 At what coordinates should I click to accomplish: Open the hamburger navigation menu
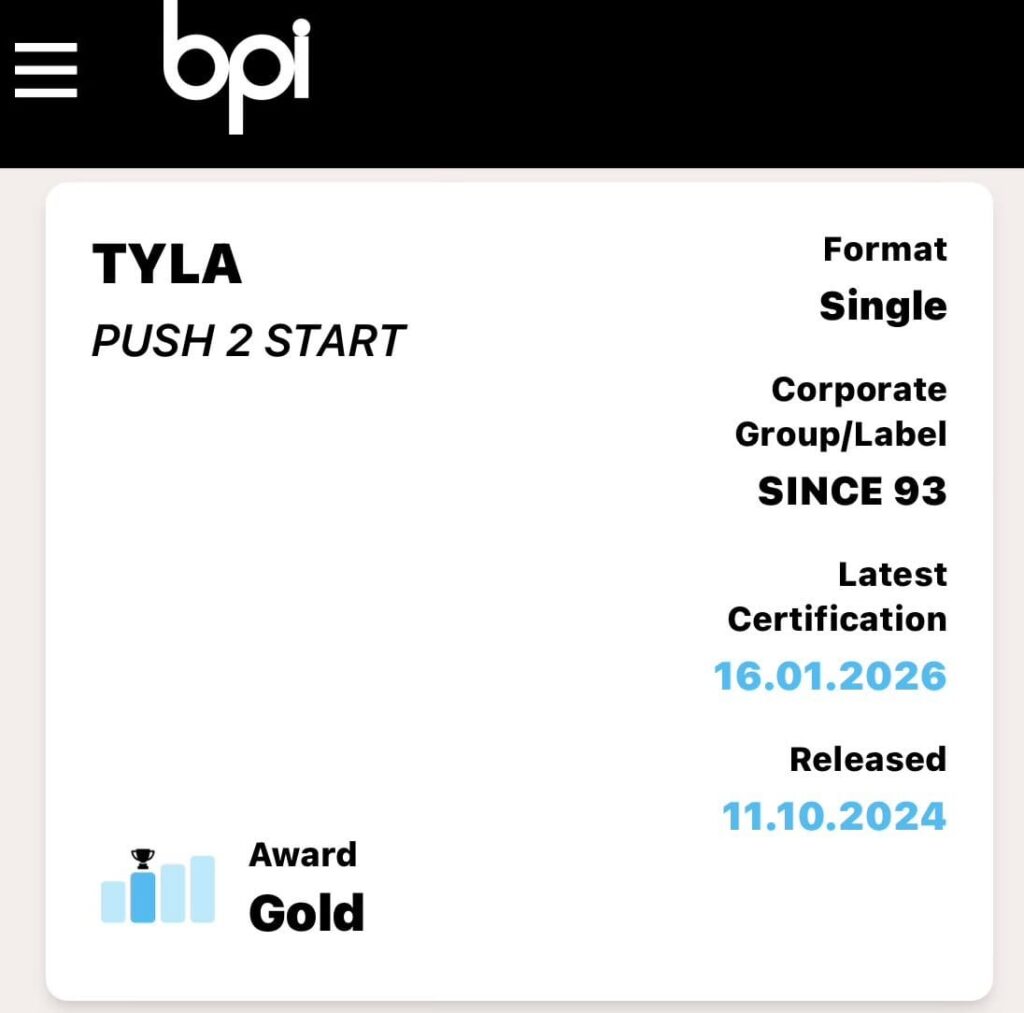(x=46, y=70)
